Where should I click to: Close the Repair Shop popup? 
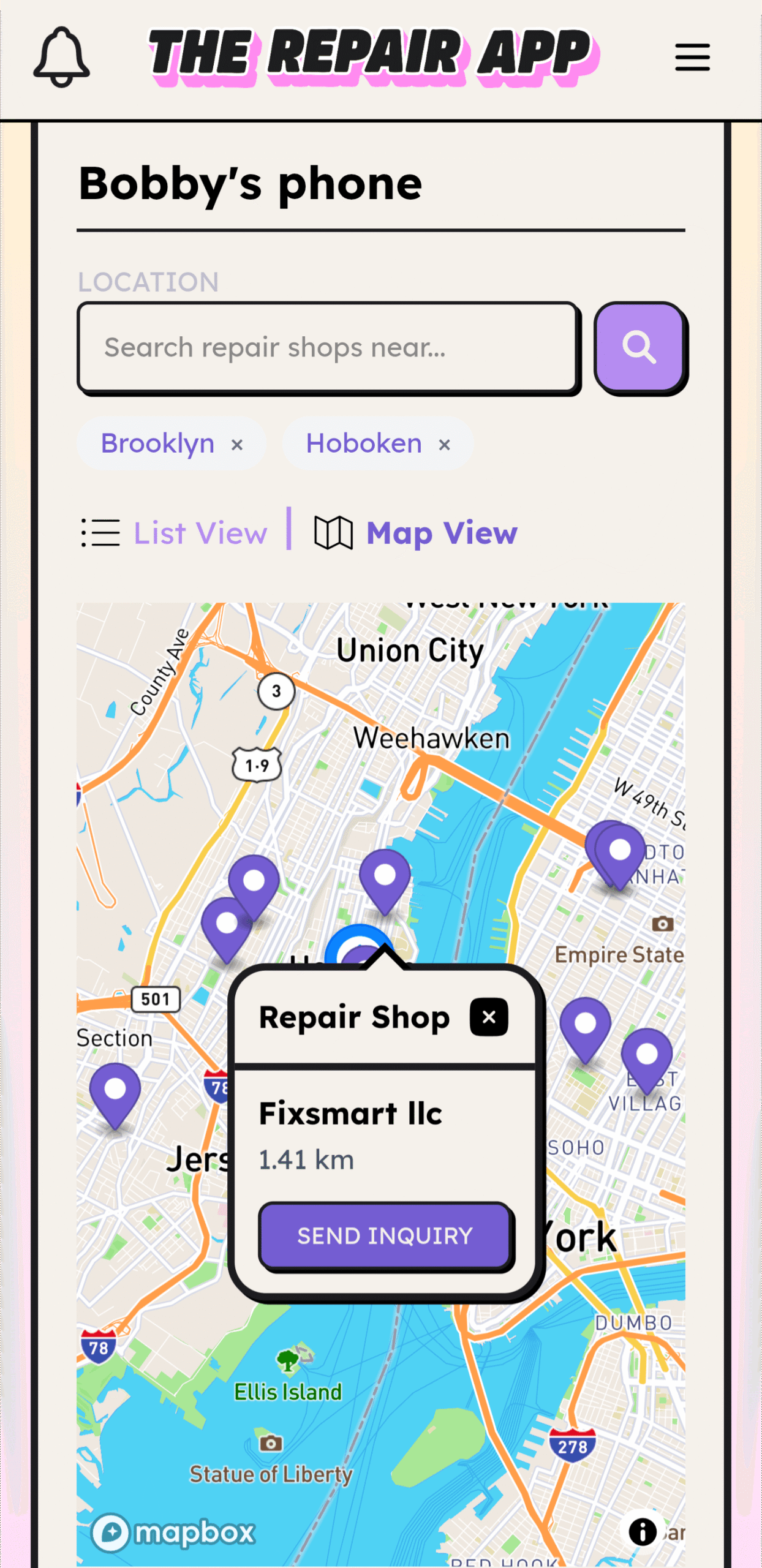point(488,1017)
